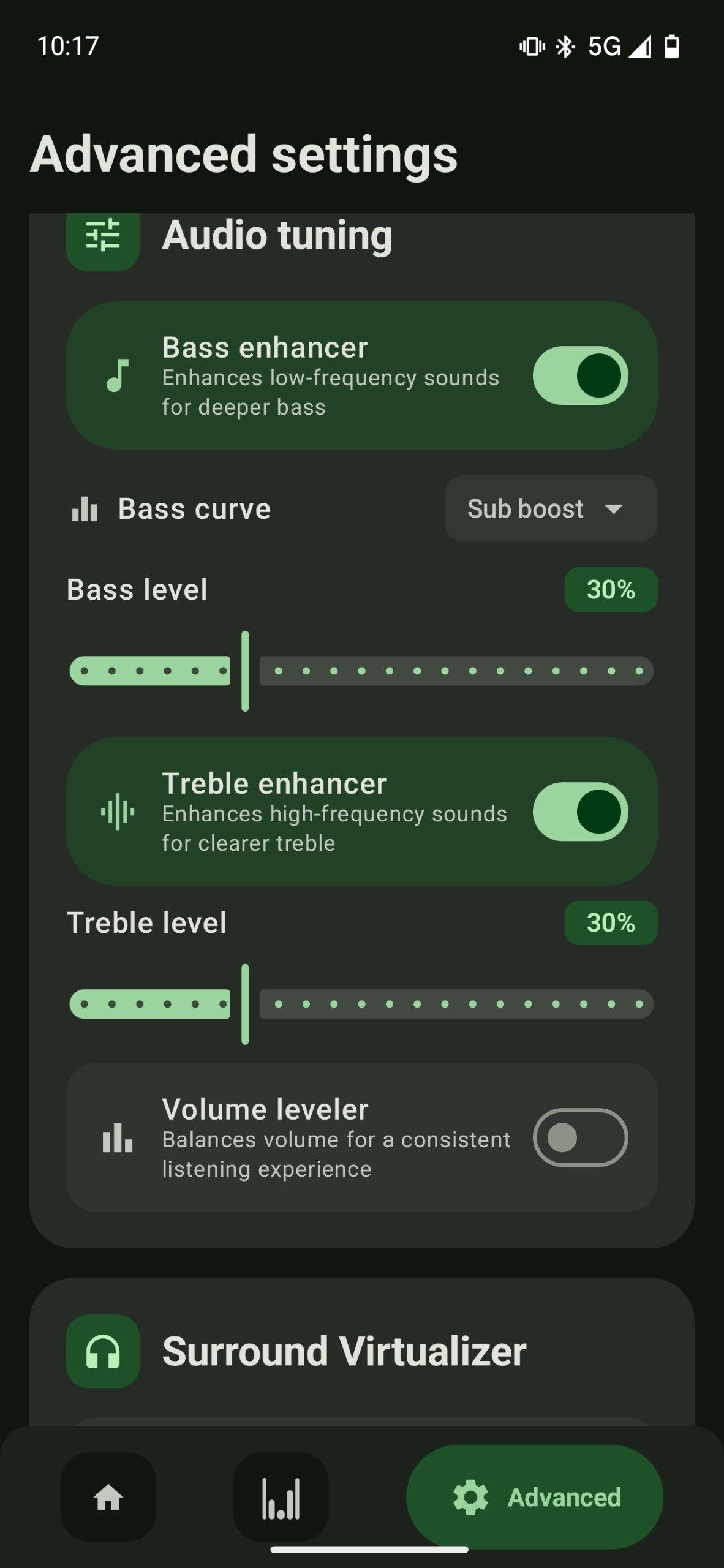
Task: Open the Sub boost bass curve dropdown
Action: (x=551, y=508)
